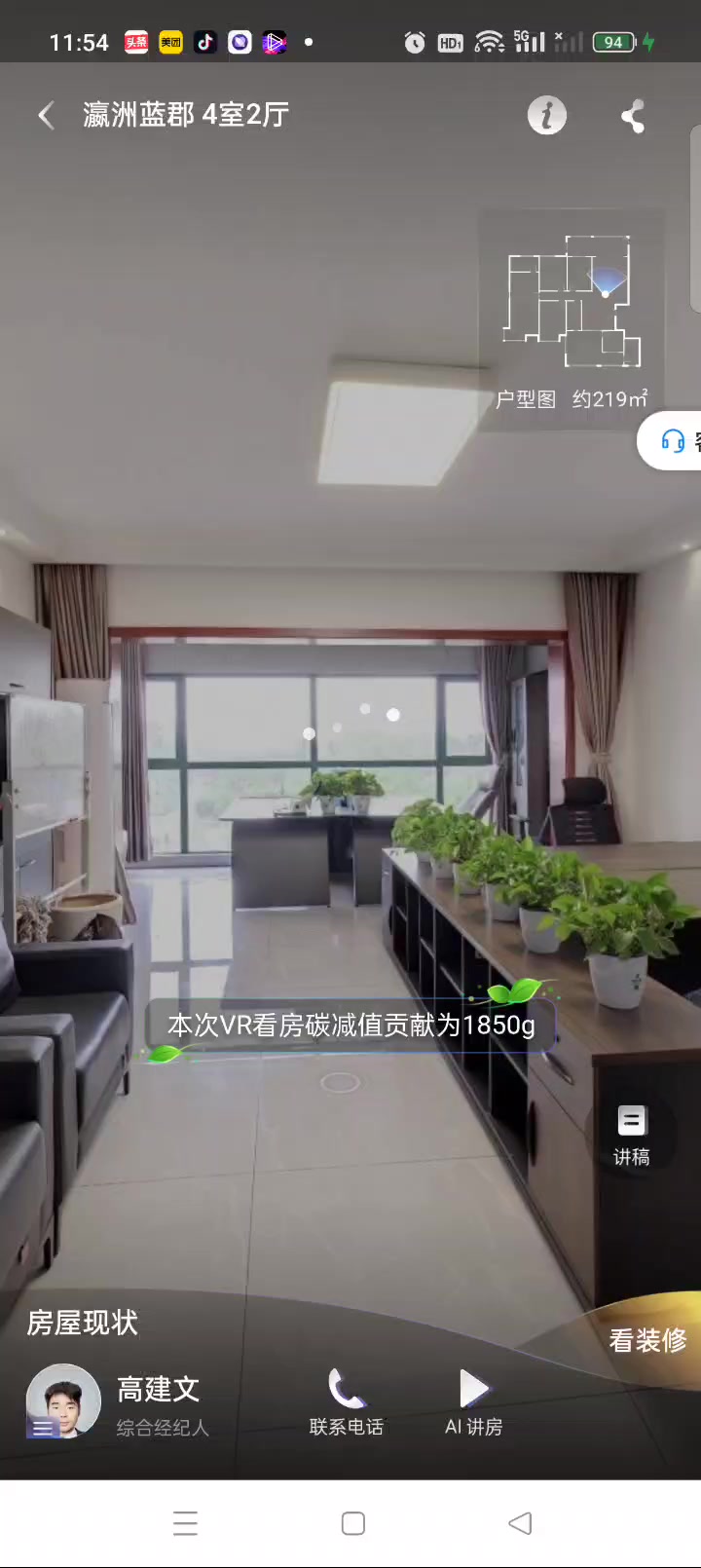Call the agent via 联系电话
This screenshot has width=701, height=1568.
tap(346, 1402)
